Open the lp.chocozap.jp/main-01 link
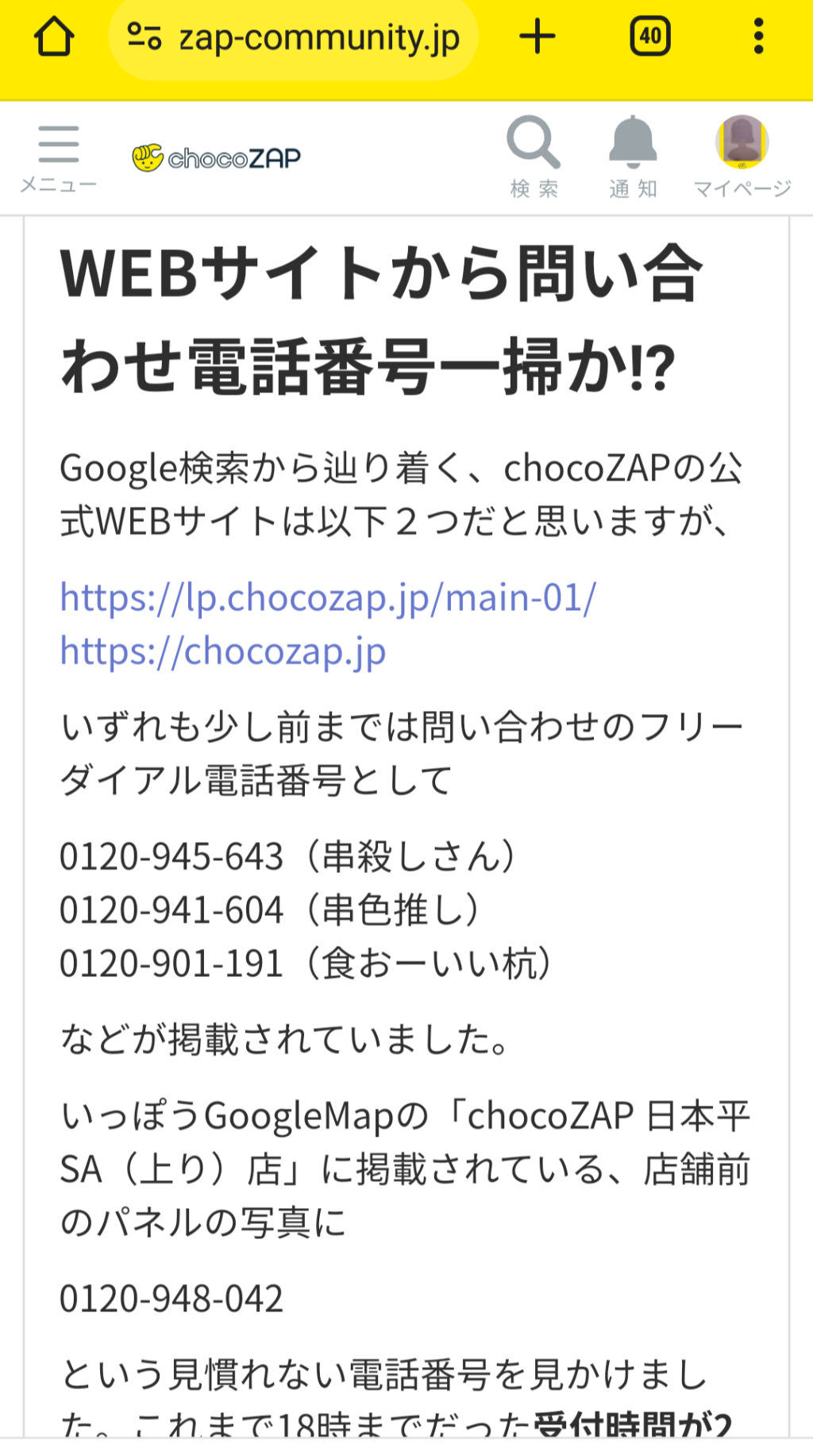 tap(328, 598)
